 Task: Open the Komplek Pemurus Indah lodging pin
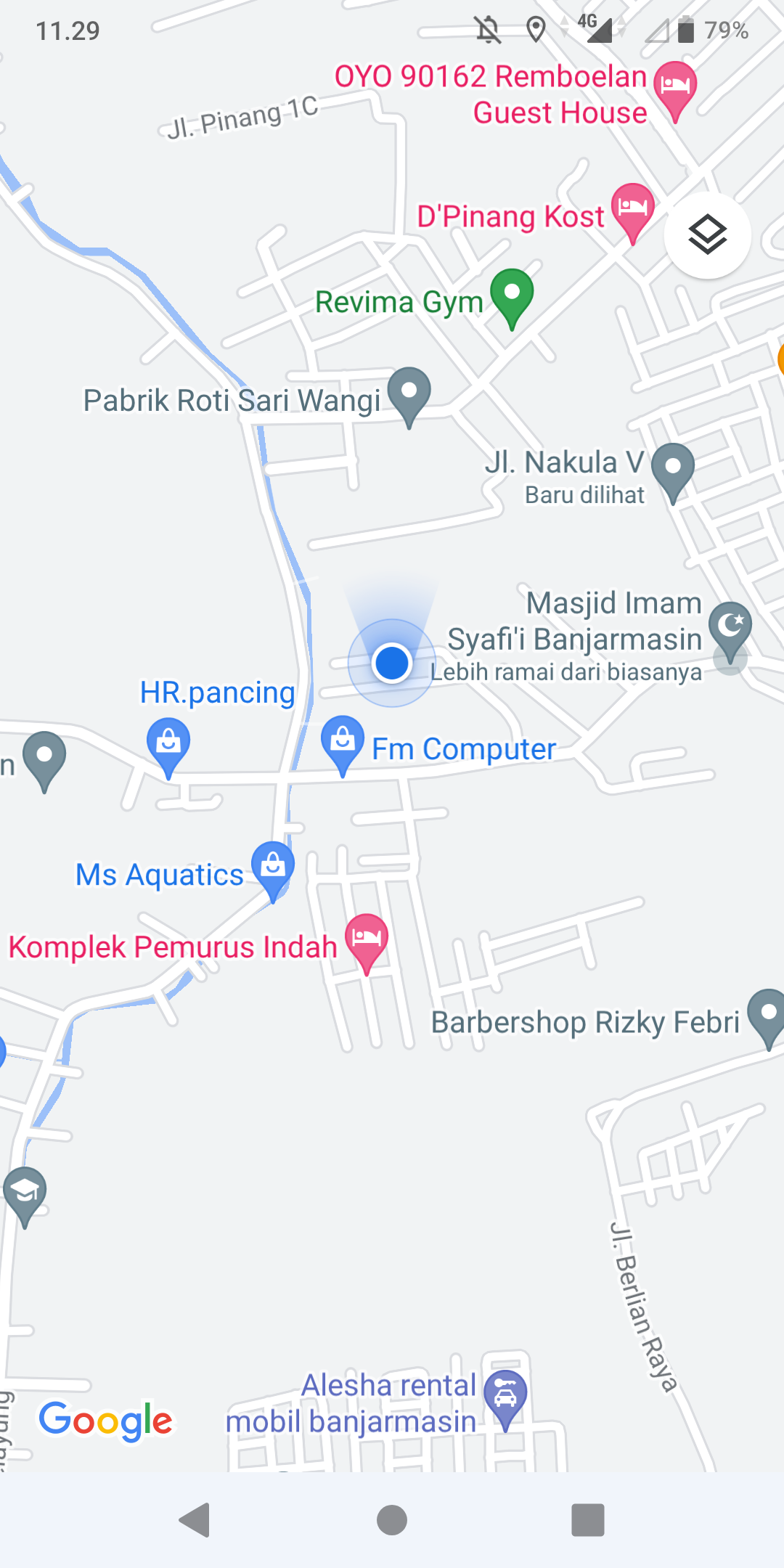click(367, 939)
